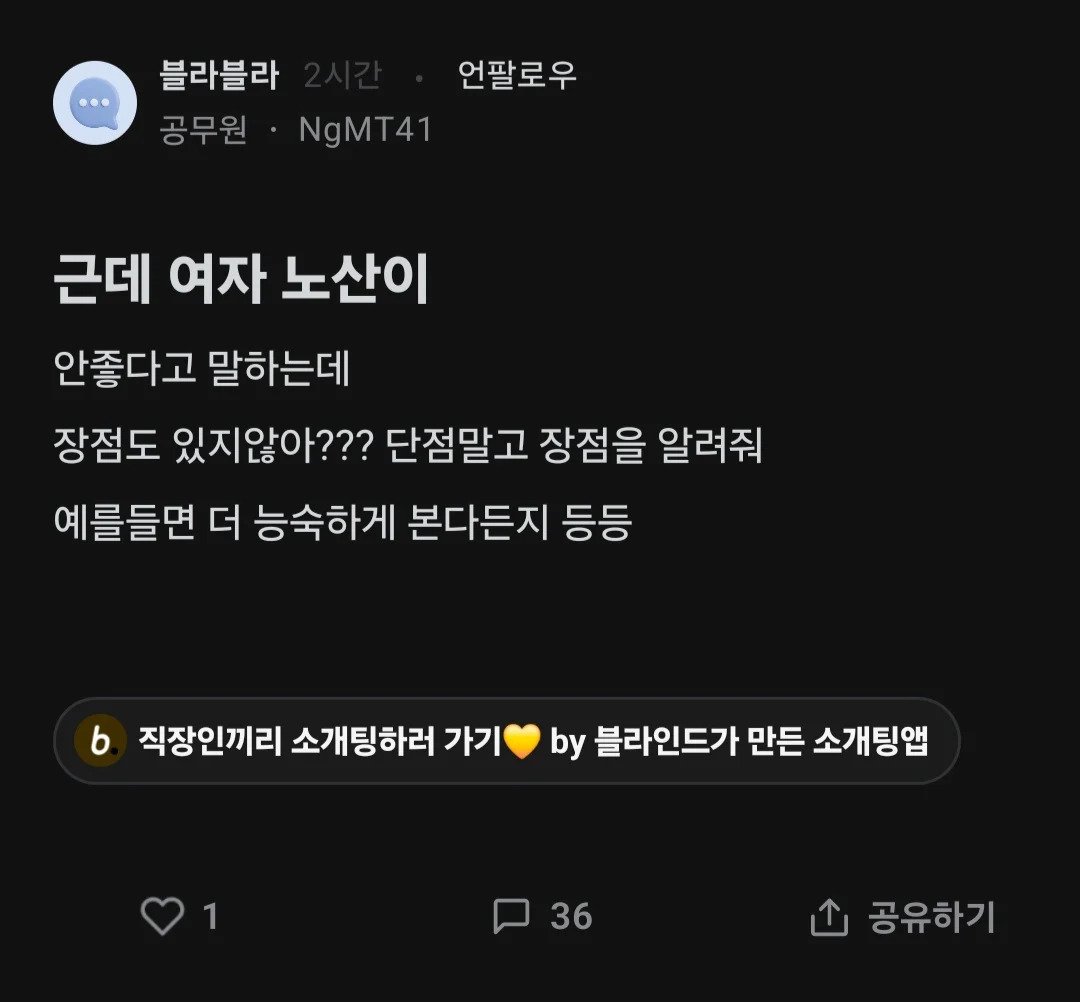Tap 언팔로우 to unfollow the channel
The image size is (1080, 1002).
tap(517, 76)
